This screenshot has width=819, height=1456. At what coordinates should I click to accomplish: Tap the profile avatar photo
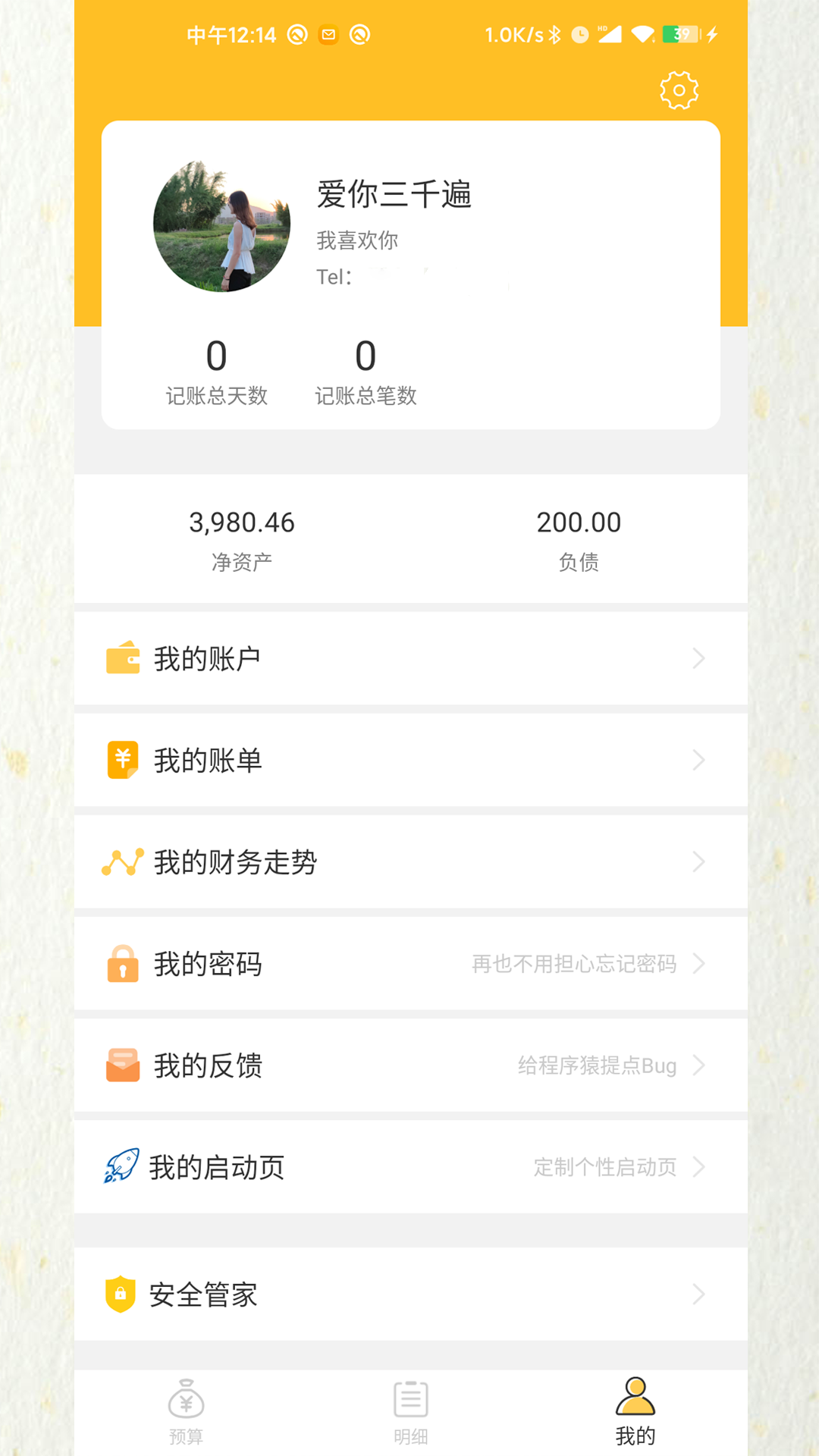[x=222, y=224]
